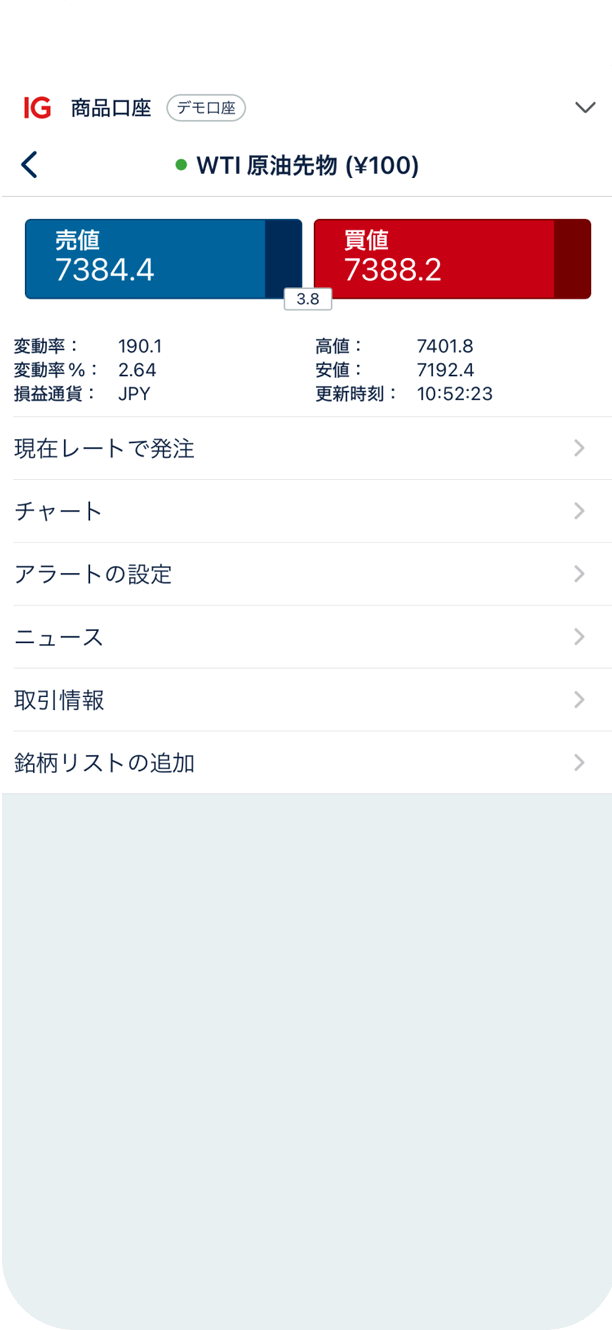612x1330 pixels.
Task: View ニュース for this market
Action: tap(306, 638)
